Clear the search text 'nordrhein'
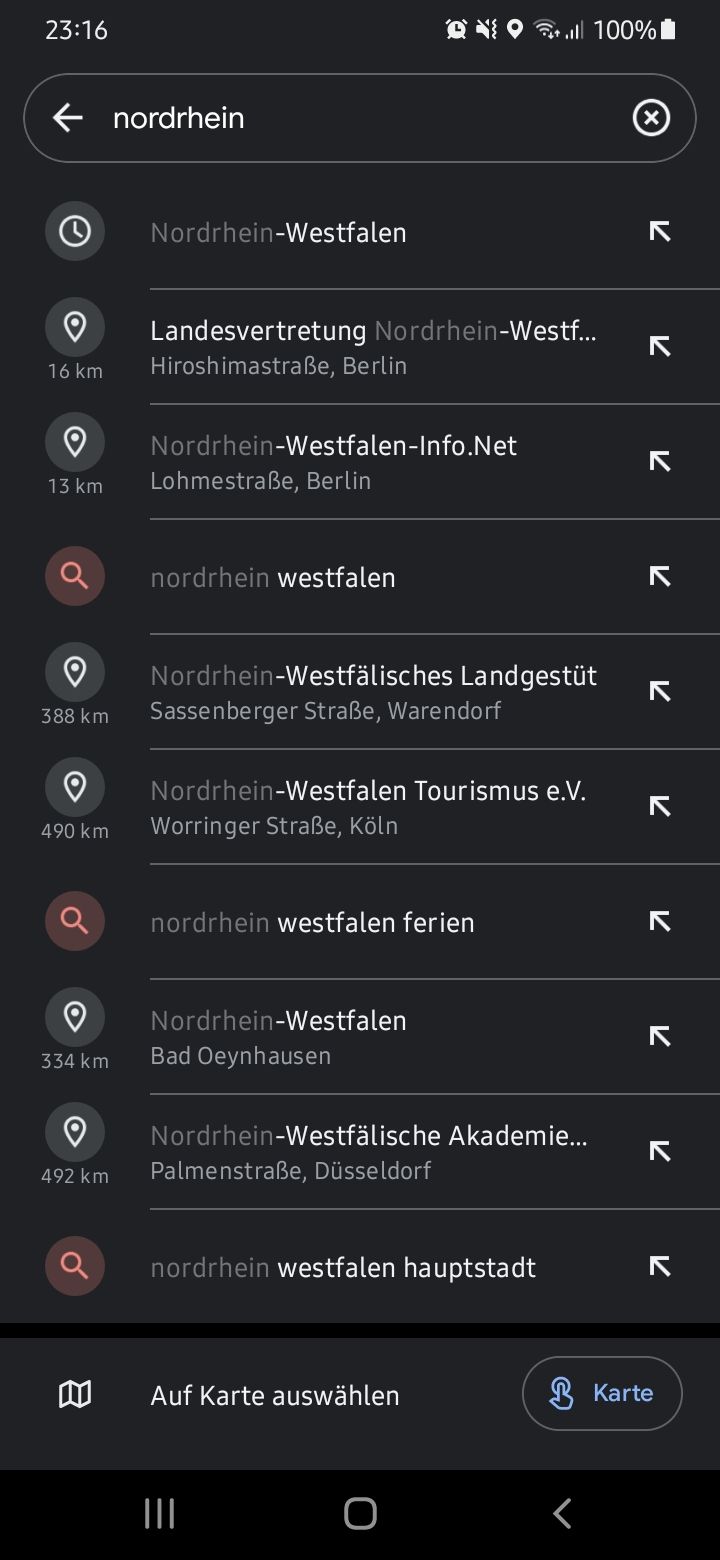Image resolution: width=720 pixels, height=1560 pixels. 651,118
